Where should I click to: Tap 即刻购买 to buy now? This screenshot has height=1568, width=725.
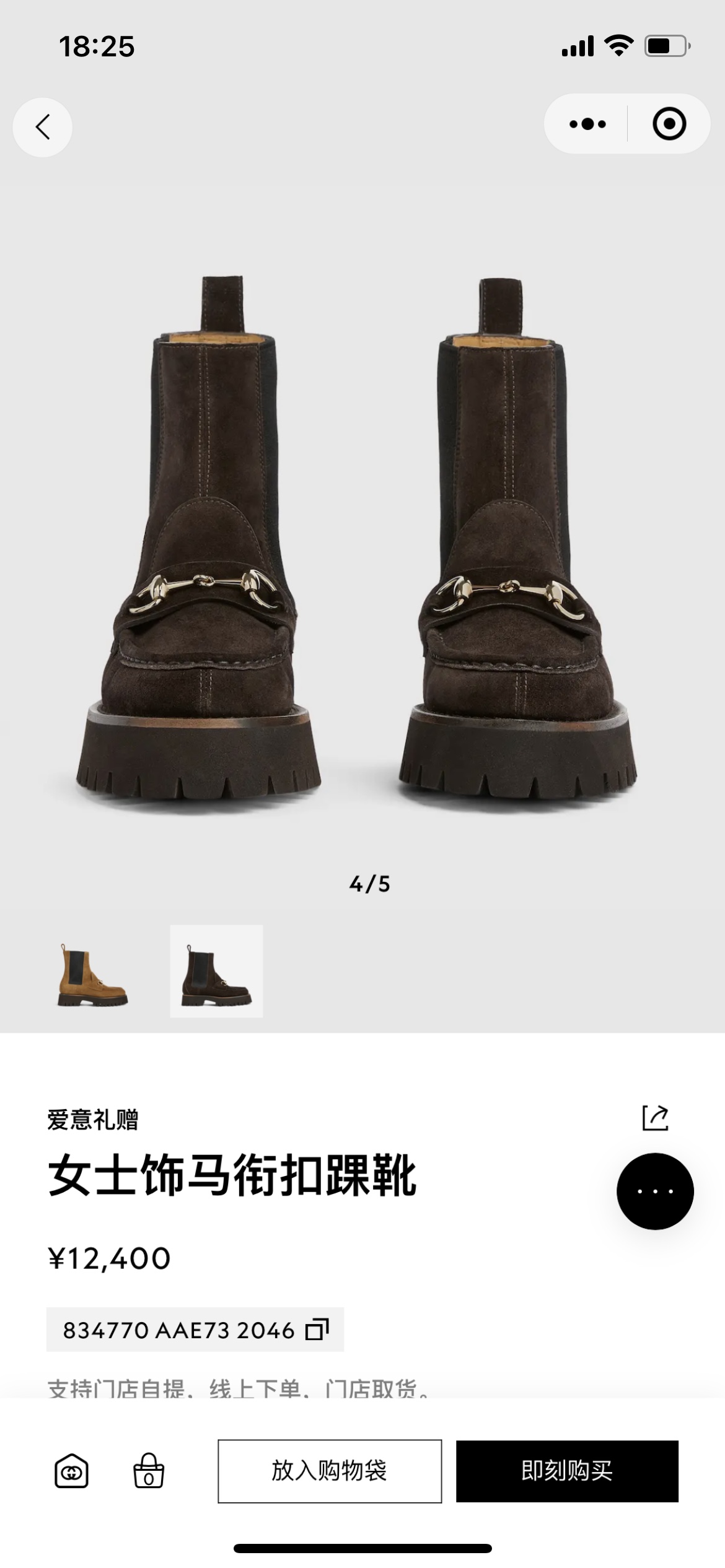(x=567, y=1471)
